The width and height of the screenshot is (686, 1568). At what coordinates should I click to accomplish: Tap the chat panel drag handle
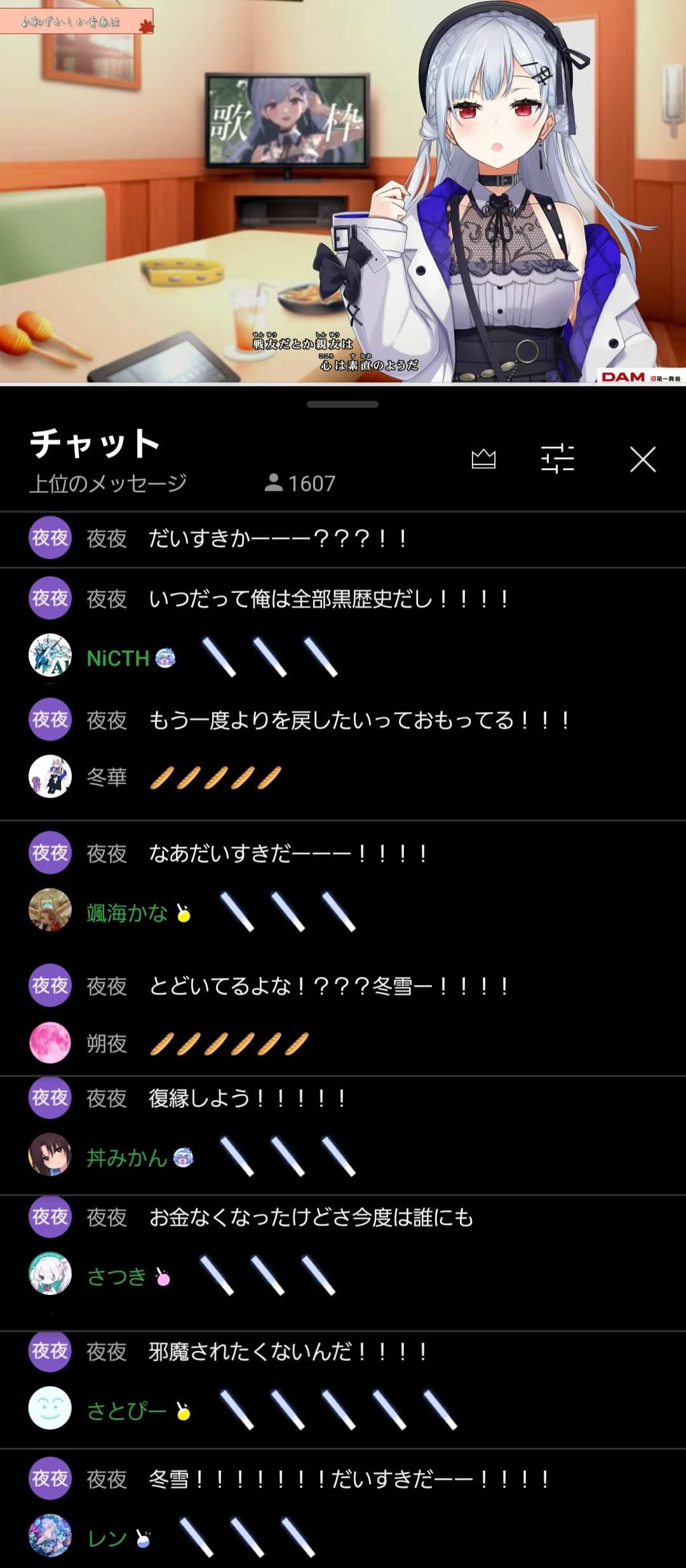pyautogui.click(x=343, y=405)
